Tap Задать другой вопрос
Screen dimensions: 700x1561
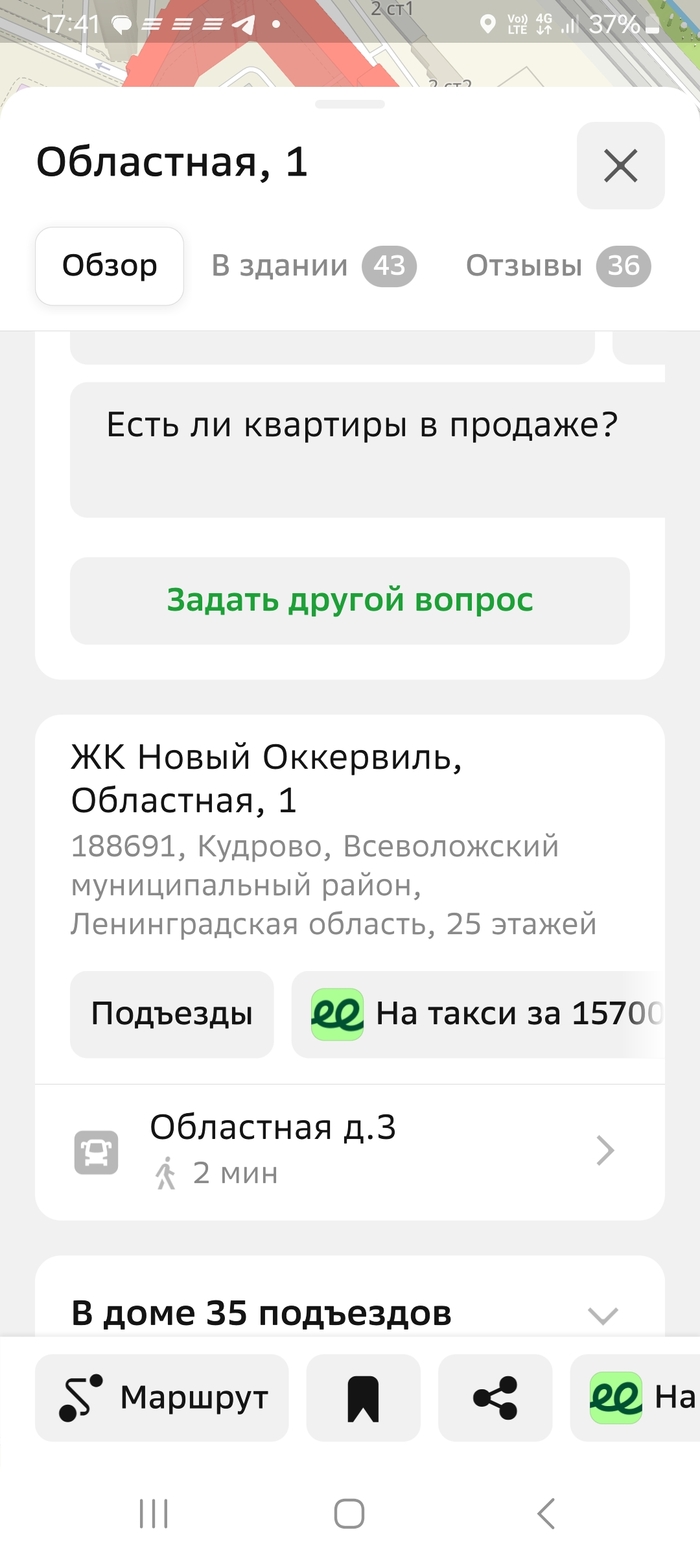tap(350, 600)
